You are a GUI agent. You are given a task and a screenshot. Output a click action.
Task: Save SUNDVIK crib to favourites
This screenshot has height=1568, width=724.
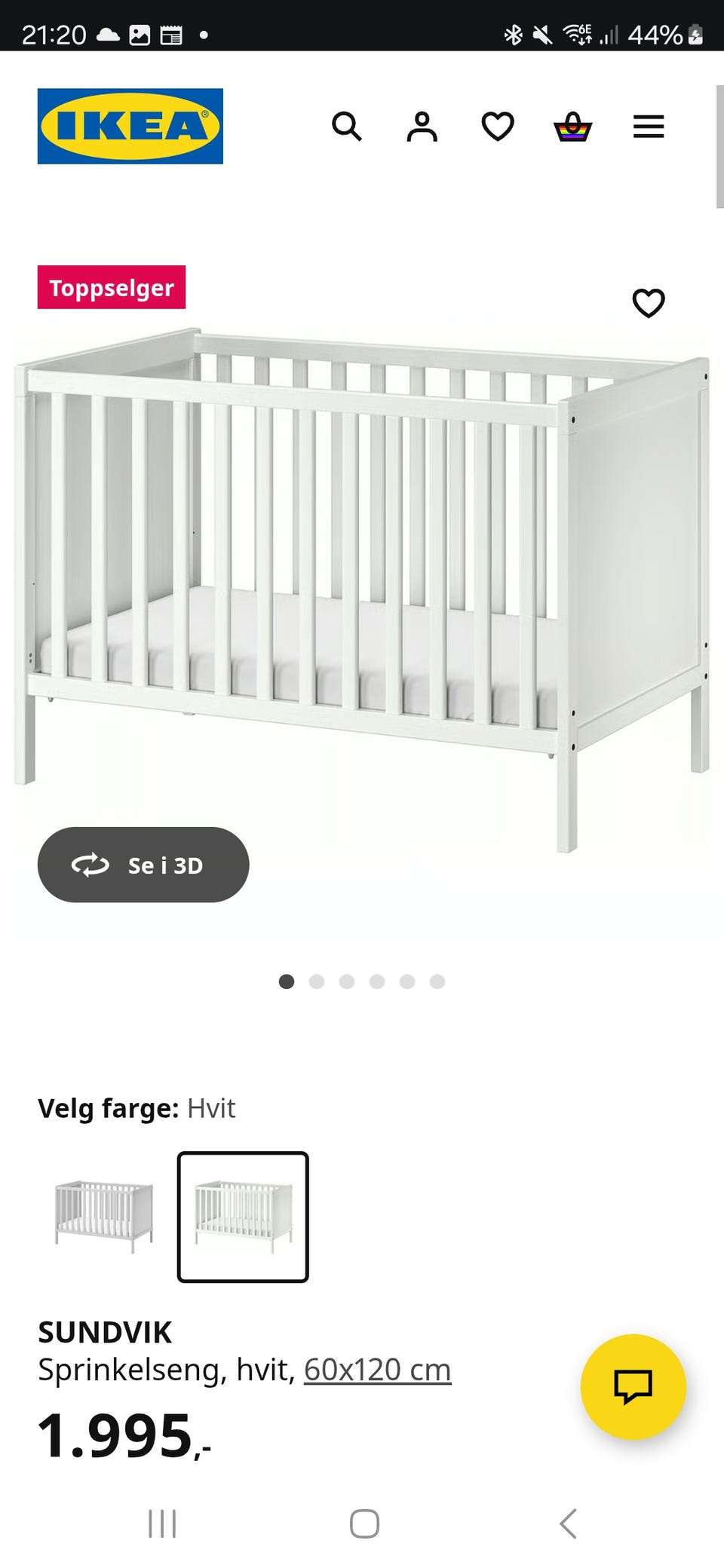648,303
